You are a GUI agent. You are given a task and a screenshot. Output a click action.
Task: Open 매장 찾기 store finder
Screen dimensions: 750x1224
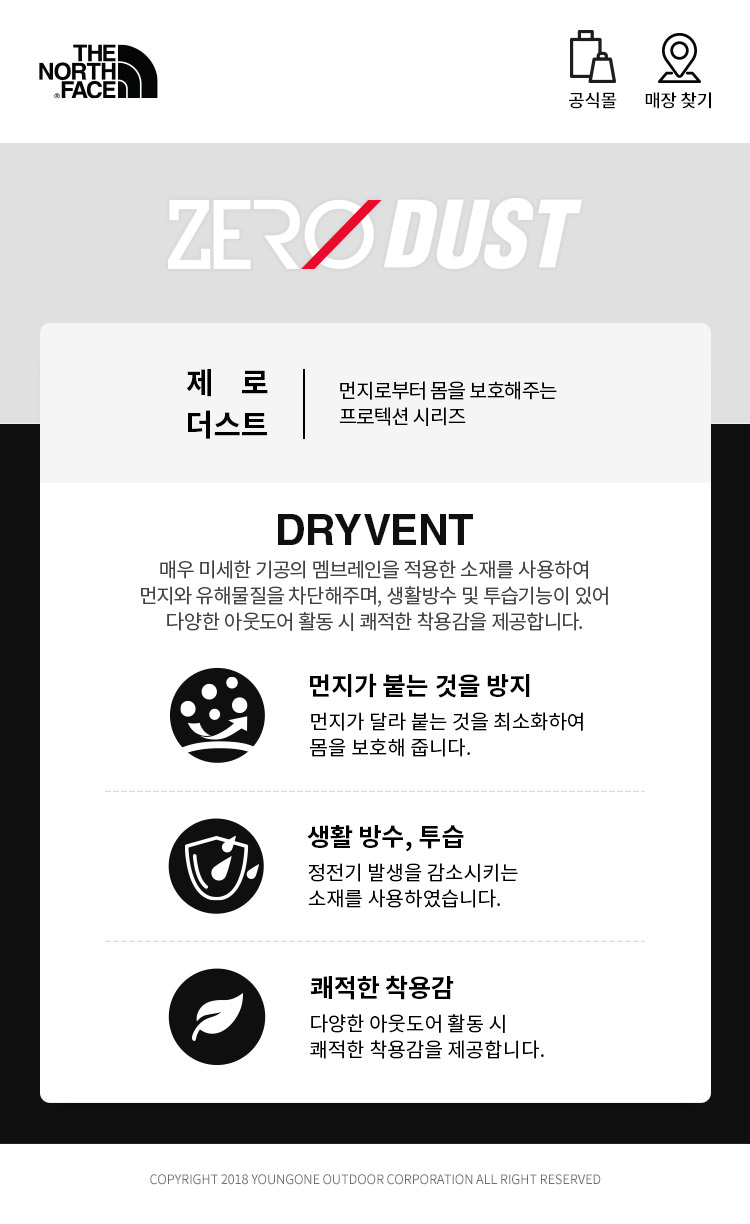point(678,70)
